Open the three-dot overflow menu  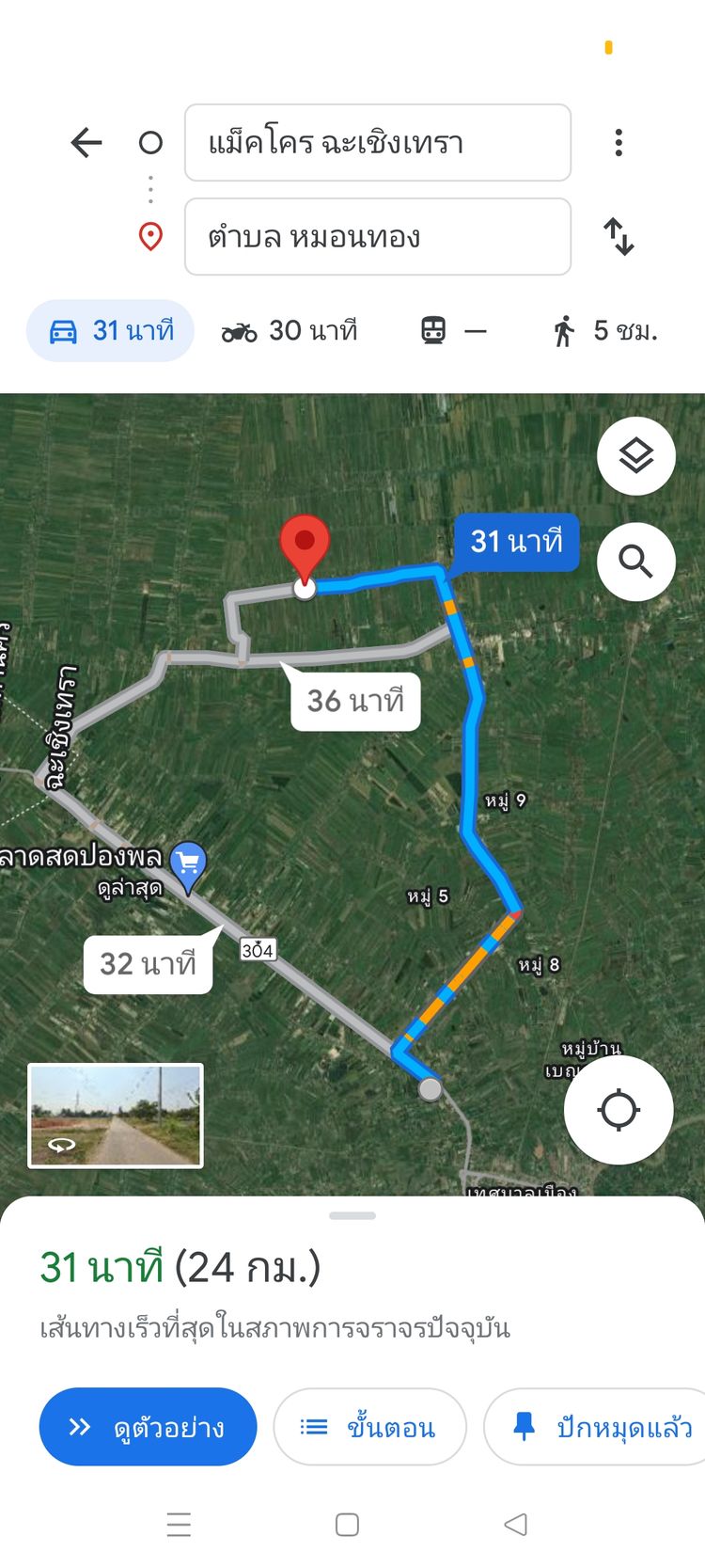pyautogui.click(x=619, y=143)
